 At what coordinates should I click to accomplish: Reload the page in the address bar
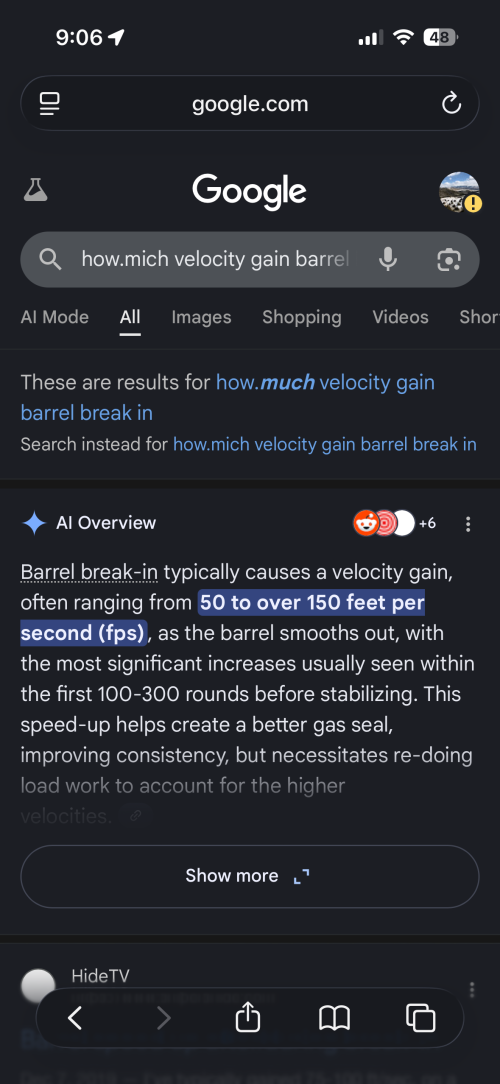point(451,104)
